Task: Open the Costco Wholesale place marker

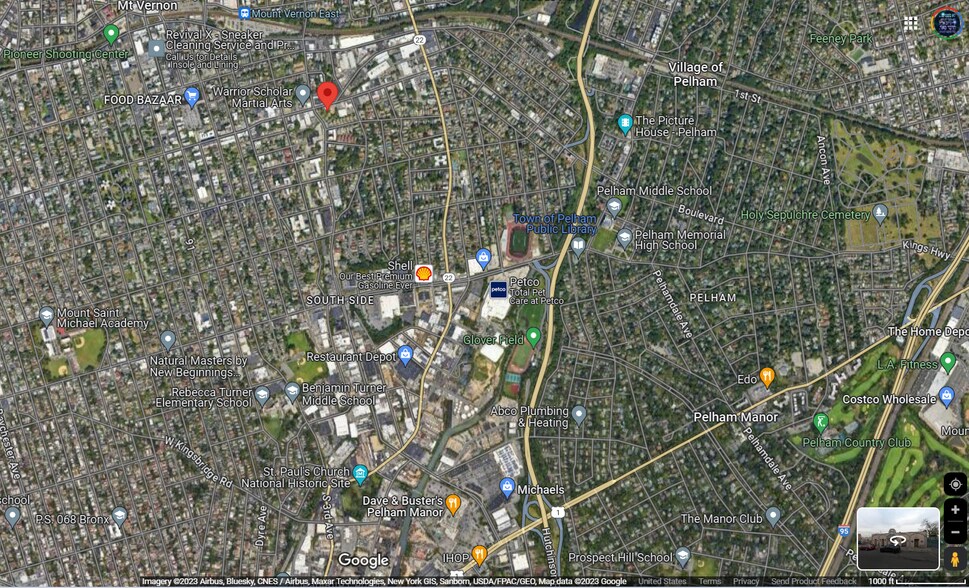Action: 946,396
